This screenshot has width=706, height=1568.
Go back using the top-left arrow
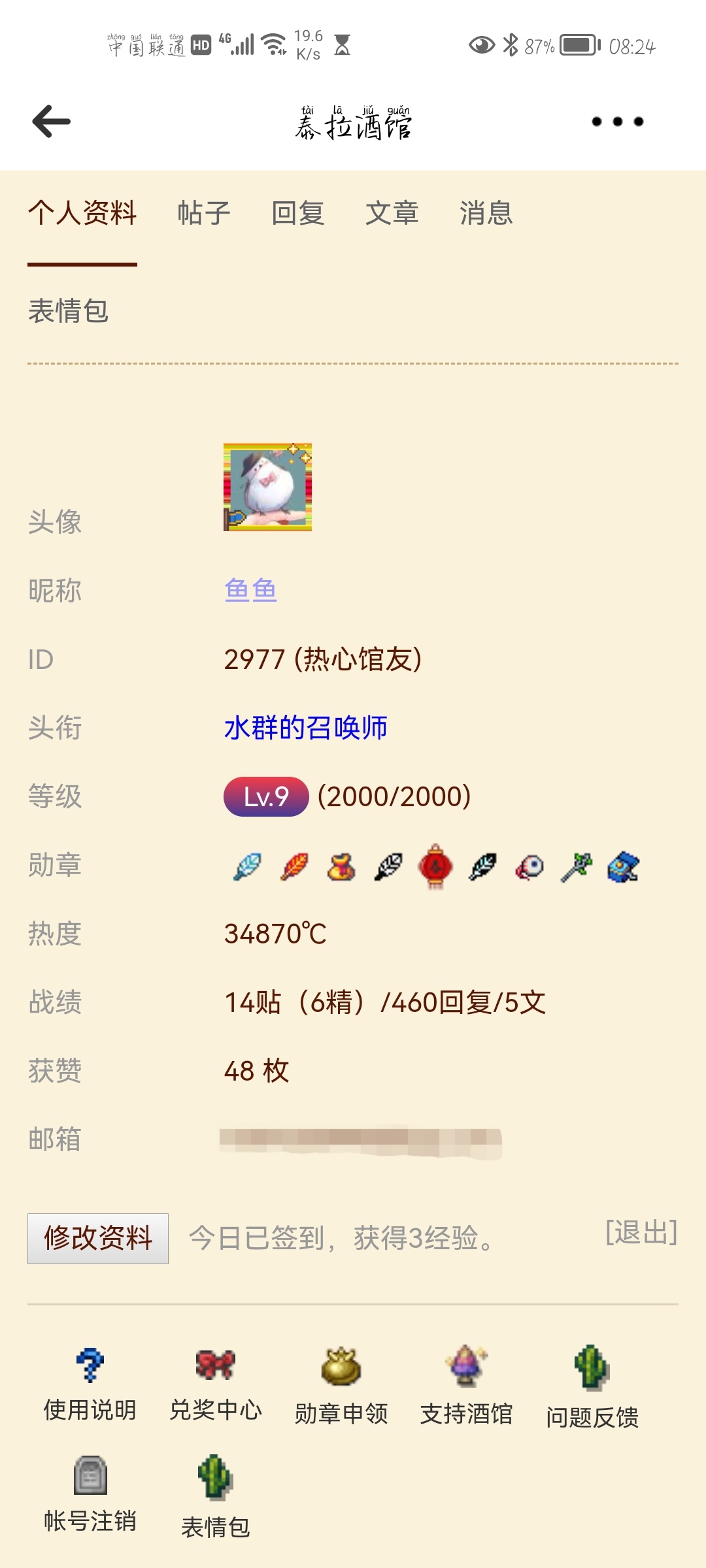point(51,122)
